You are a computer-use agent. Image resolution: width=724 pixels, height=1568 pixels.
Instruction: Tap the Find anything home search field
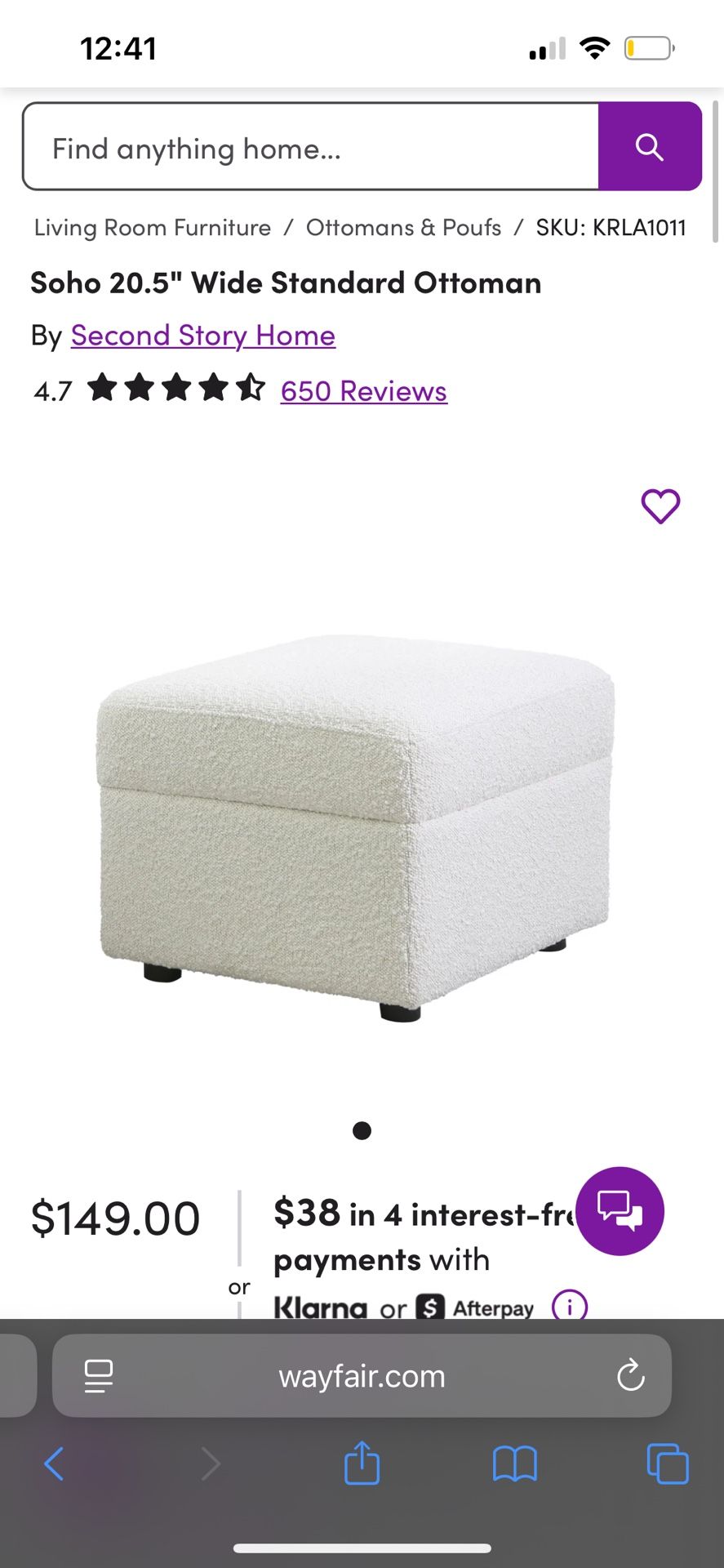310,147
